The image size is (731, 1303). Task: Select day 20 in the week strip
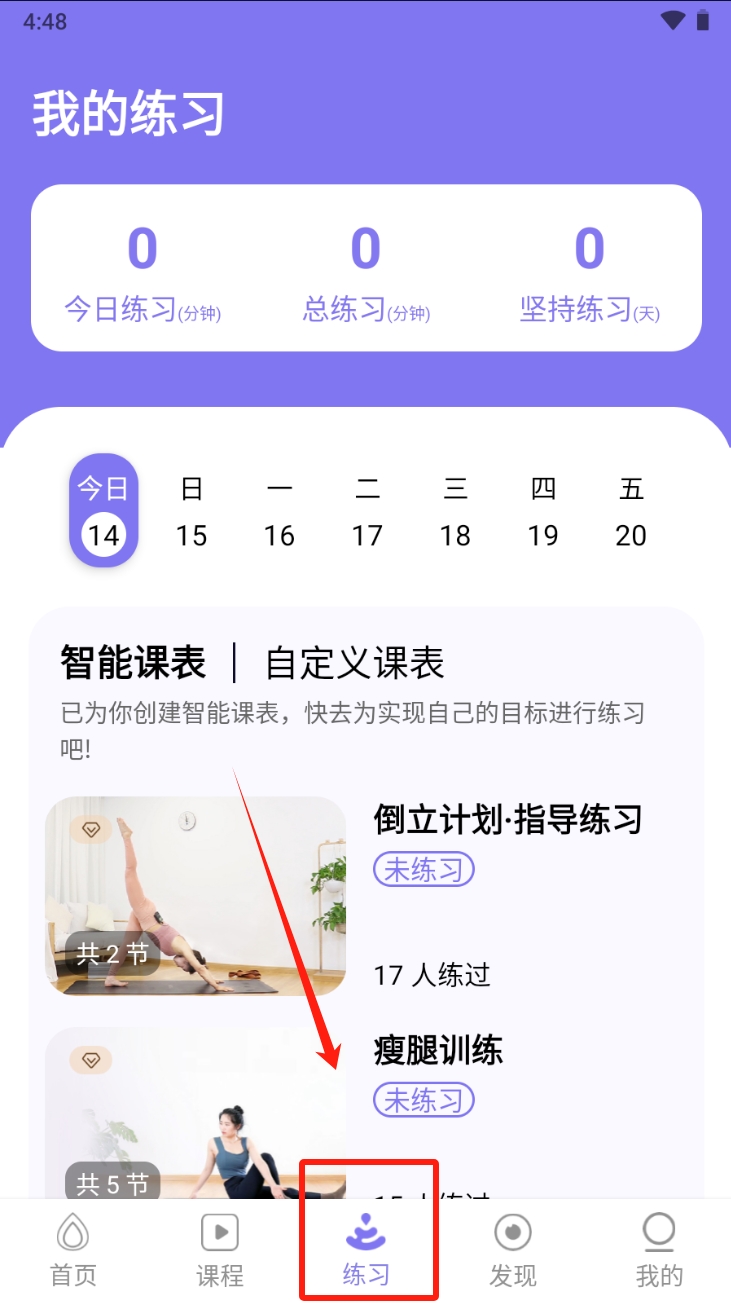(631, 512)
